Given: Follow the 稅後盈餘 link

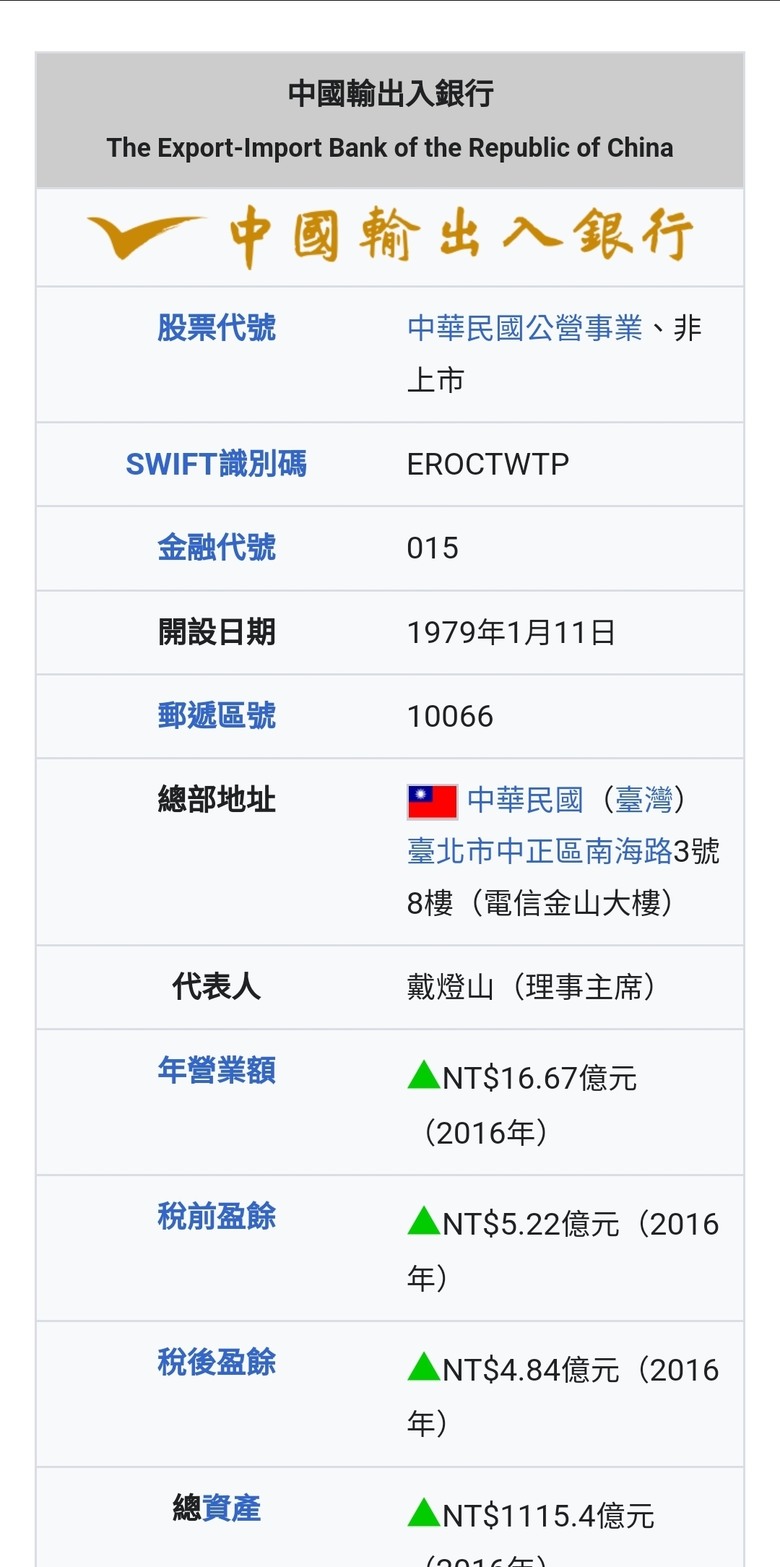Looking at the screenshot, I should point(216,1363).
